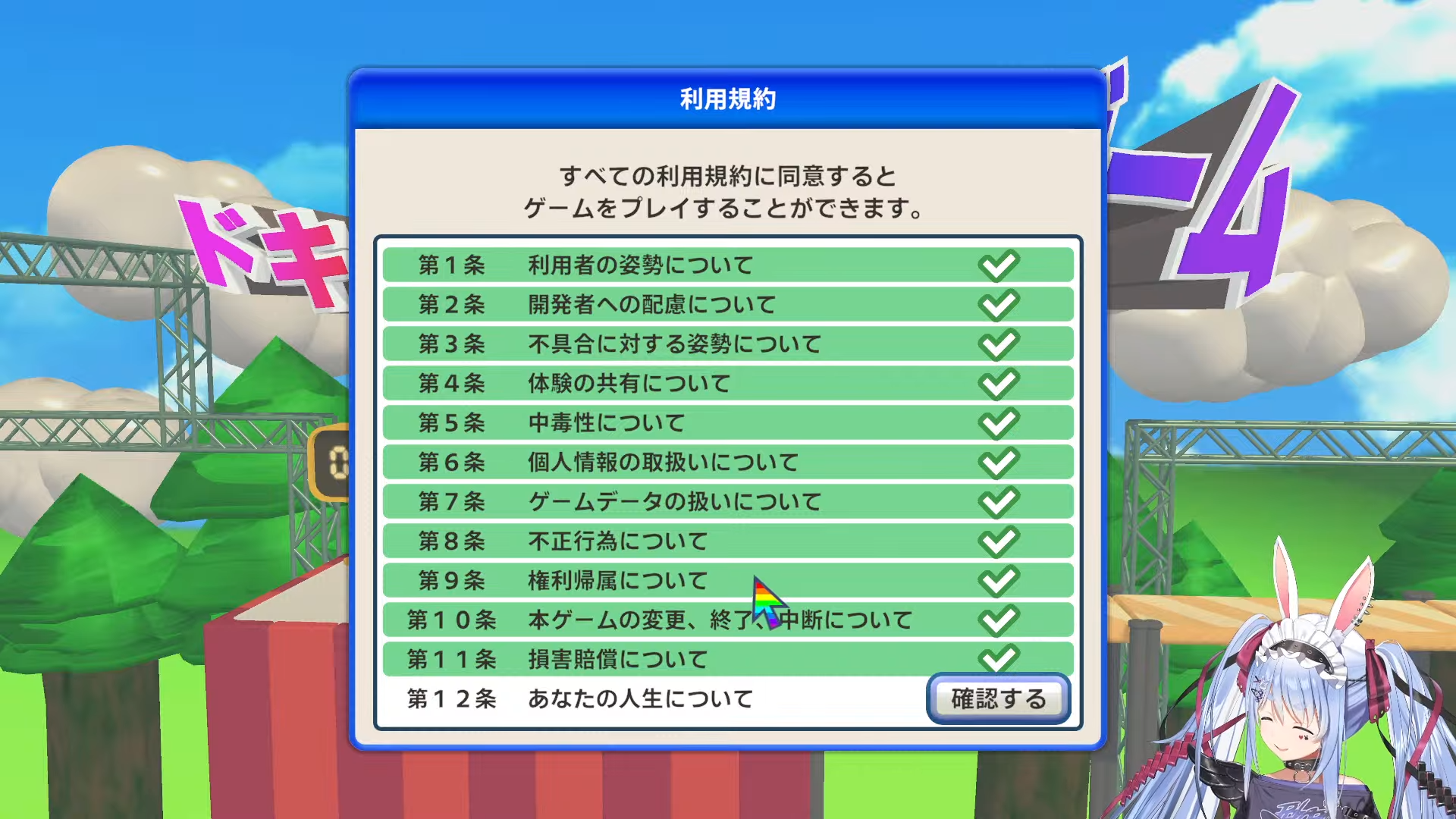Open 第2条 開発者への配慮について
The height and width of the screenshot is (819, 1456).
click(728, 304)
